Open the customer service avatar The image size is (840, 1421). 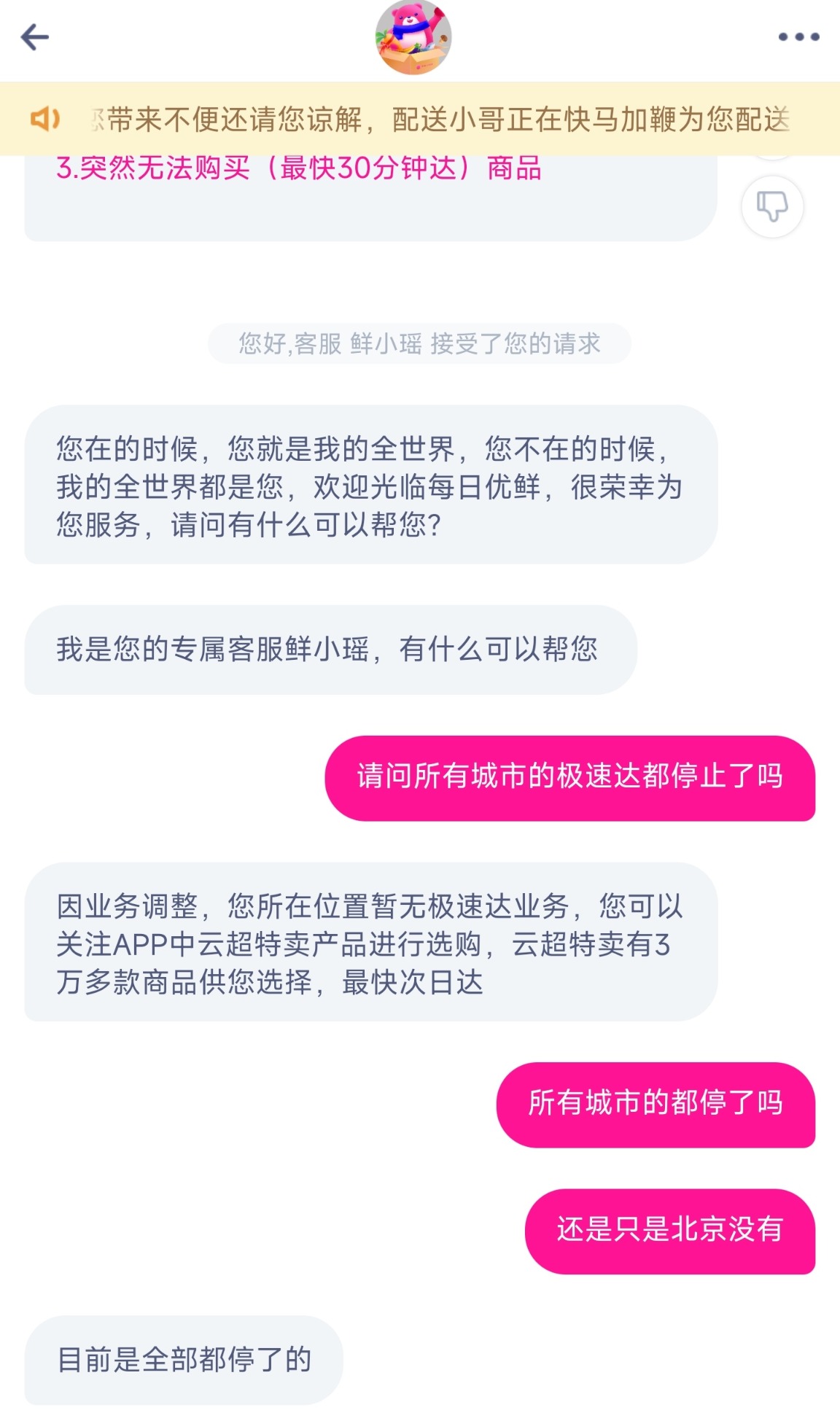[413, 38]
